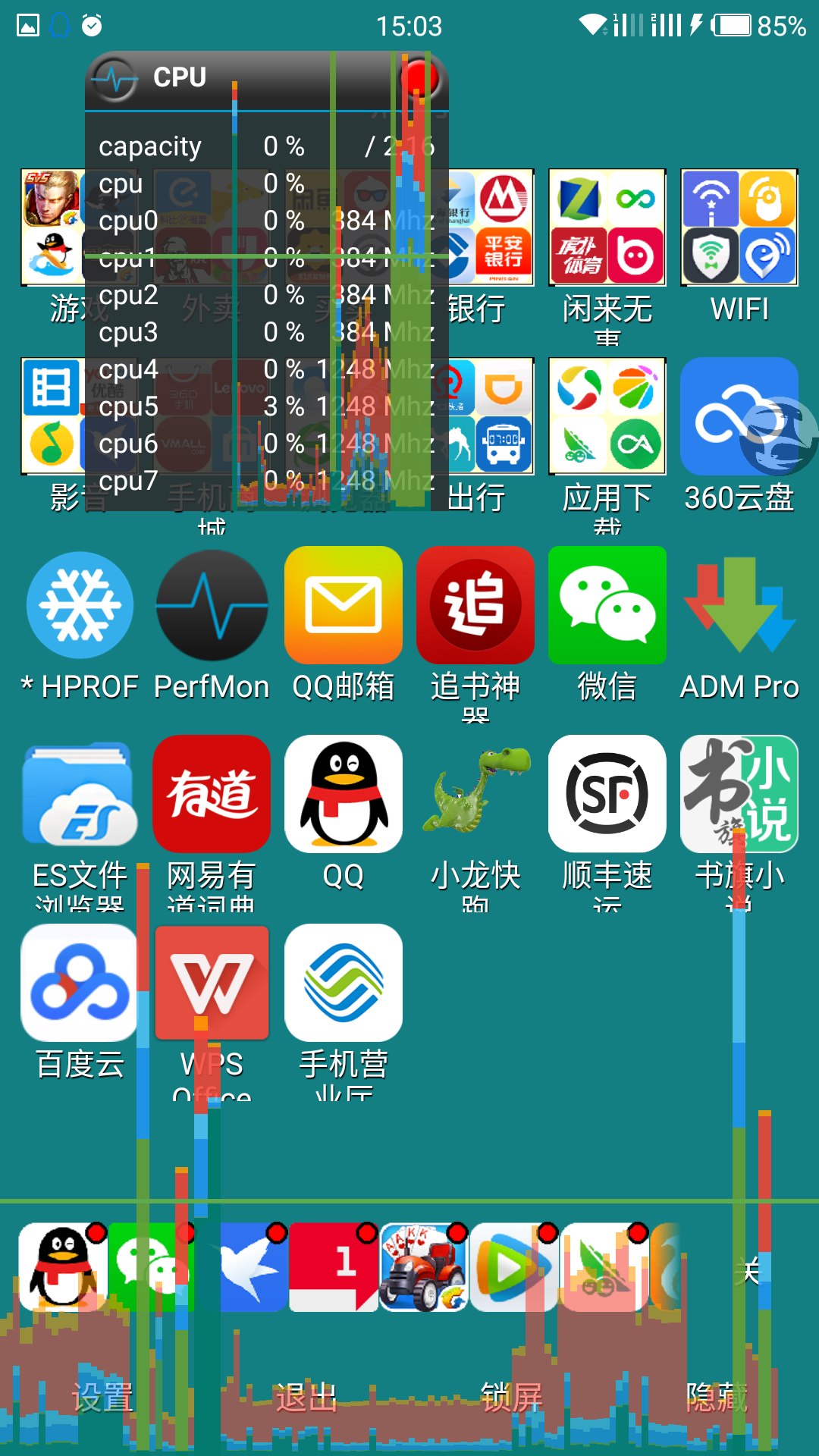Image resolution: width=819 pixels, height=1456 pixels.
Task: Launch 小龙快跑 game
Action: (475, 795)
